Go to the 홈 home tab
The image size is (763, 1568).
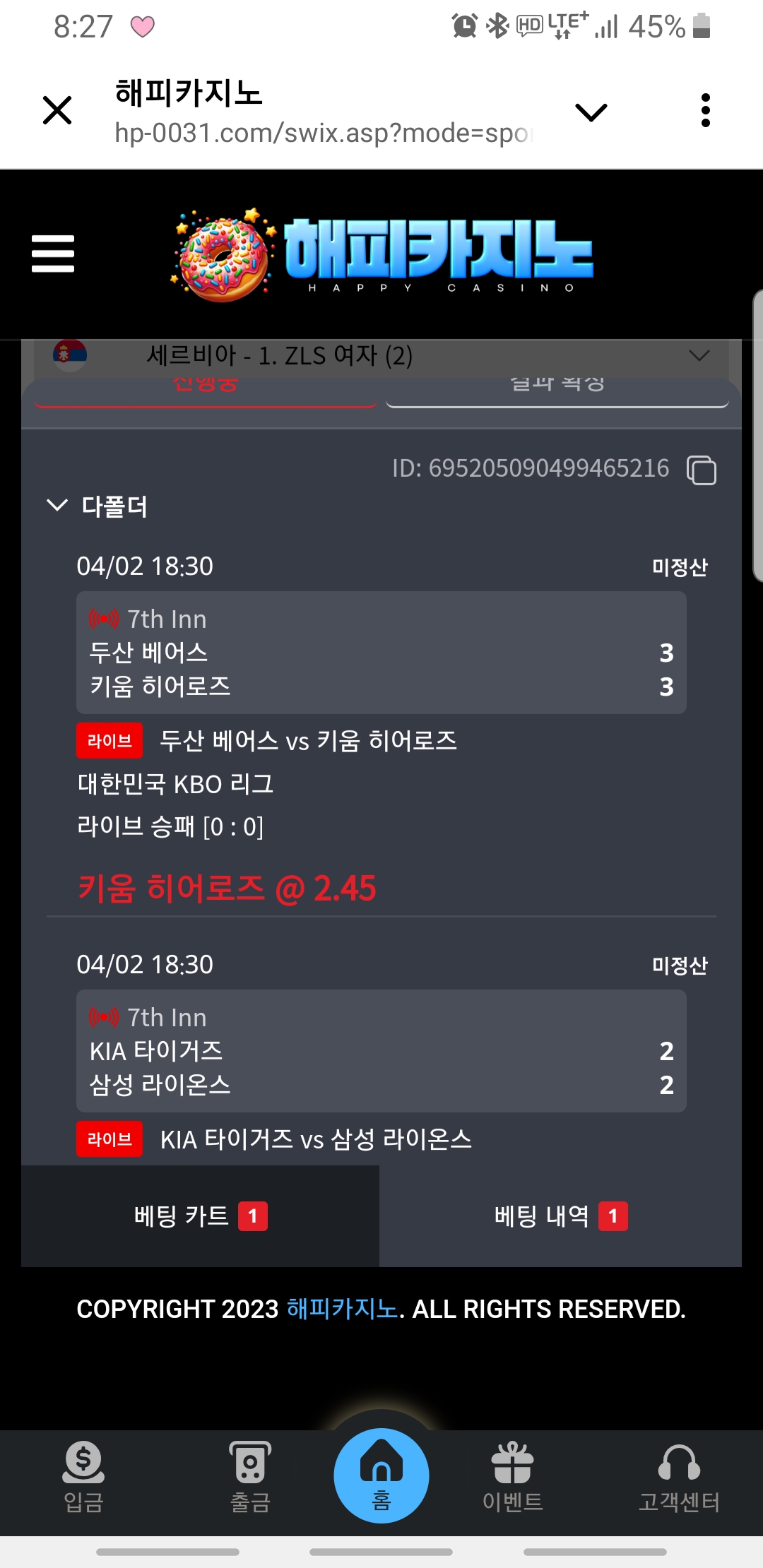(381, 1476)
